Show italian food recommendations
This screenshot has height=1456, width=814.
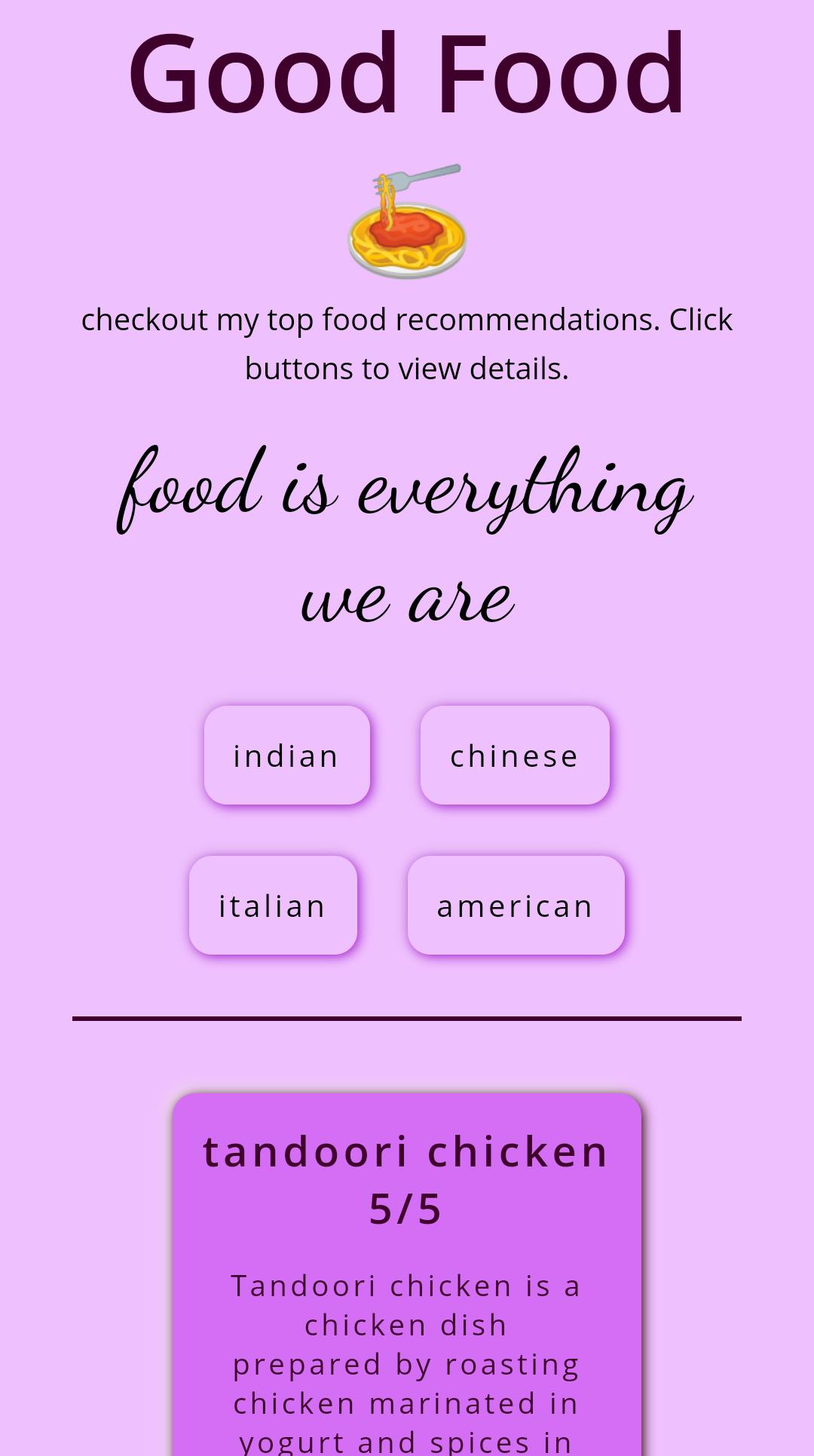tap(273, 905)
